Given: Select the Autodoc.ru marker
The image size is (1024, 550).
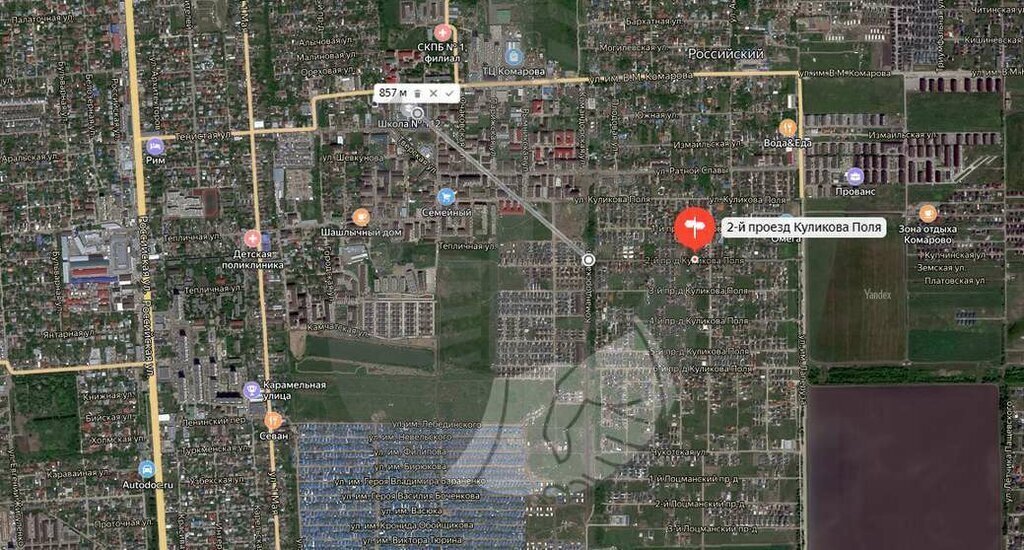Looking at the screenshot, I should coord(147,469).
